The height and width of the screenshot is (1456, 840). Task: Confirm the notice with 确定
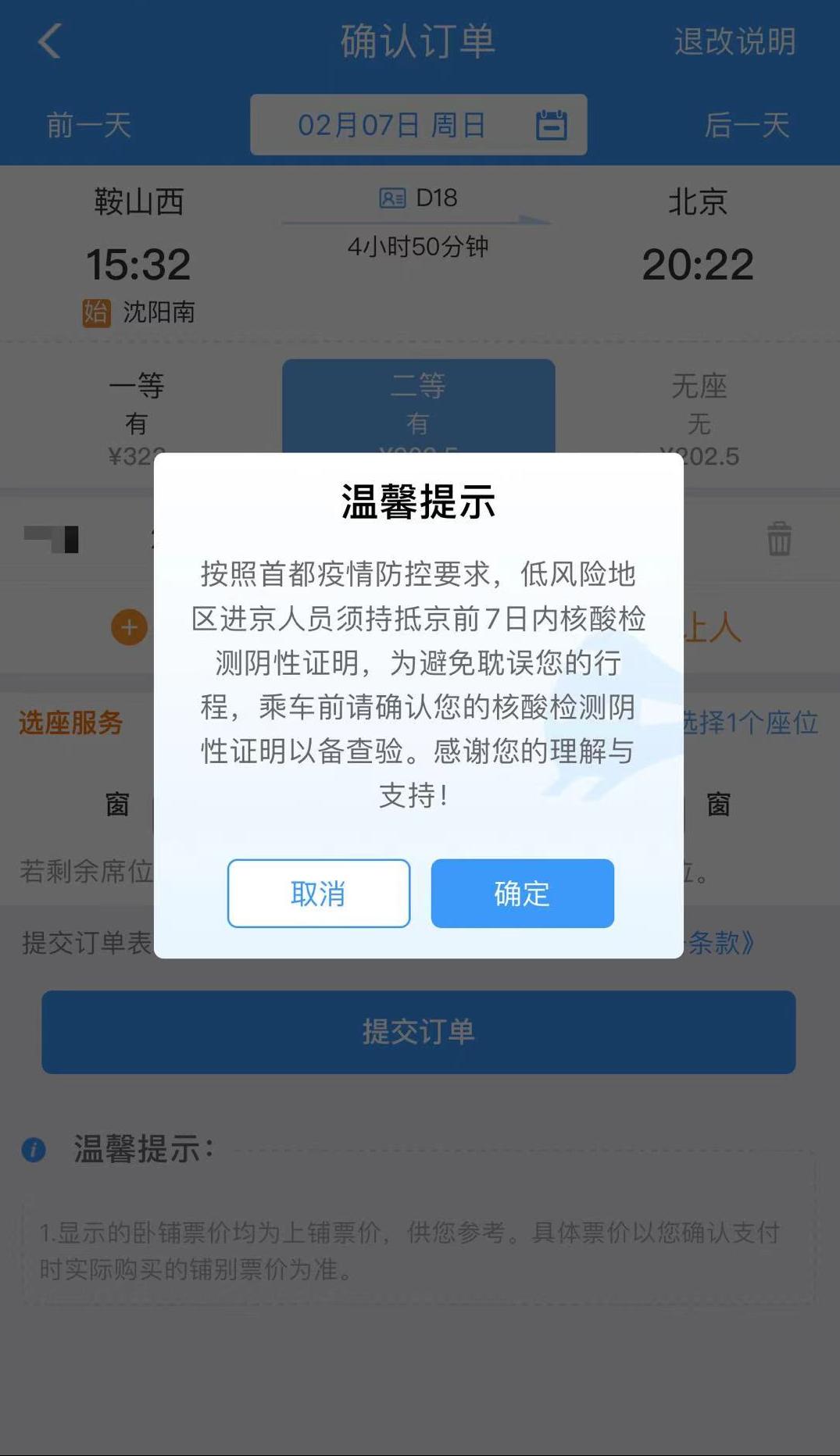[522, 893]
